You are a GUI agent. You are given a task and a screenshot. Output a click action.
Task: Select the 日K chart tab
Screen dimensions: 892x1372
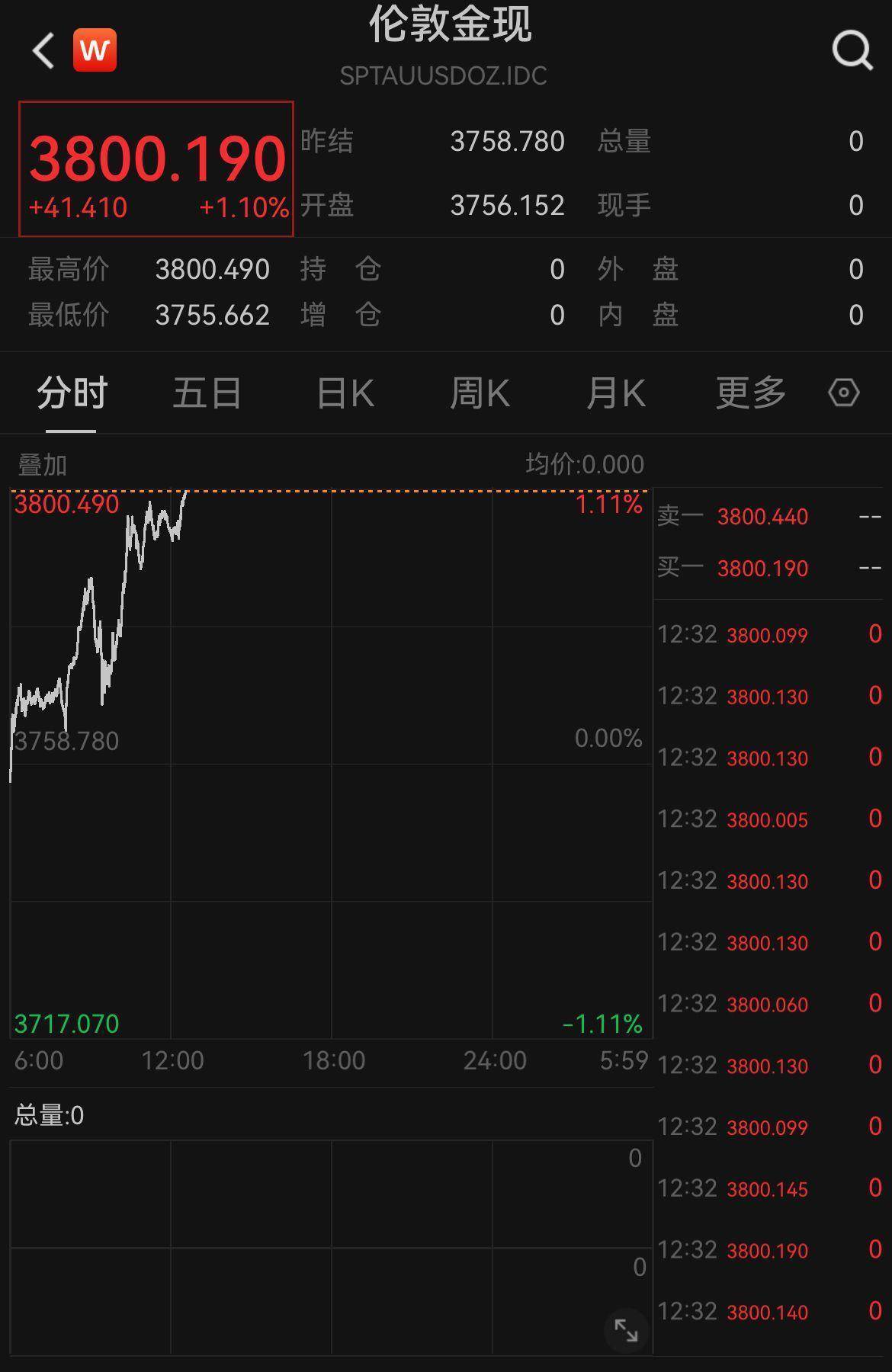(x=345, y=393)
